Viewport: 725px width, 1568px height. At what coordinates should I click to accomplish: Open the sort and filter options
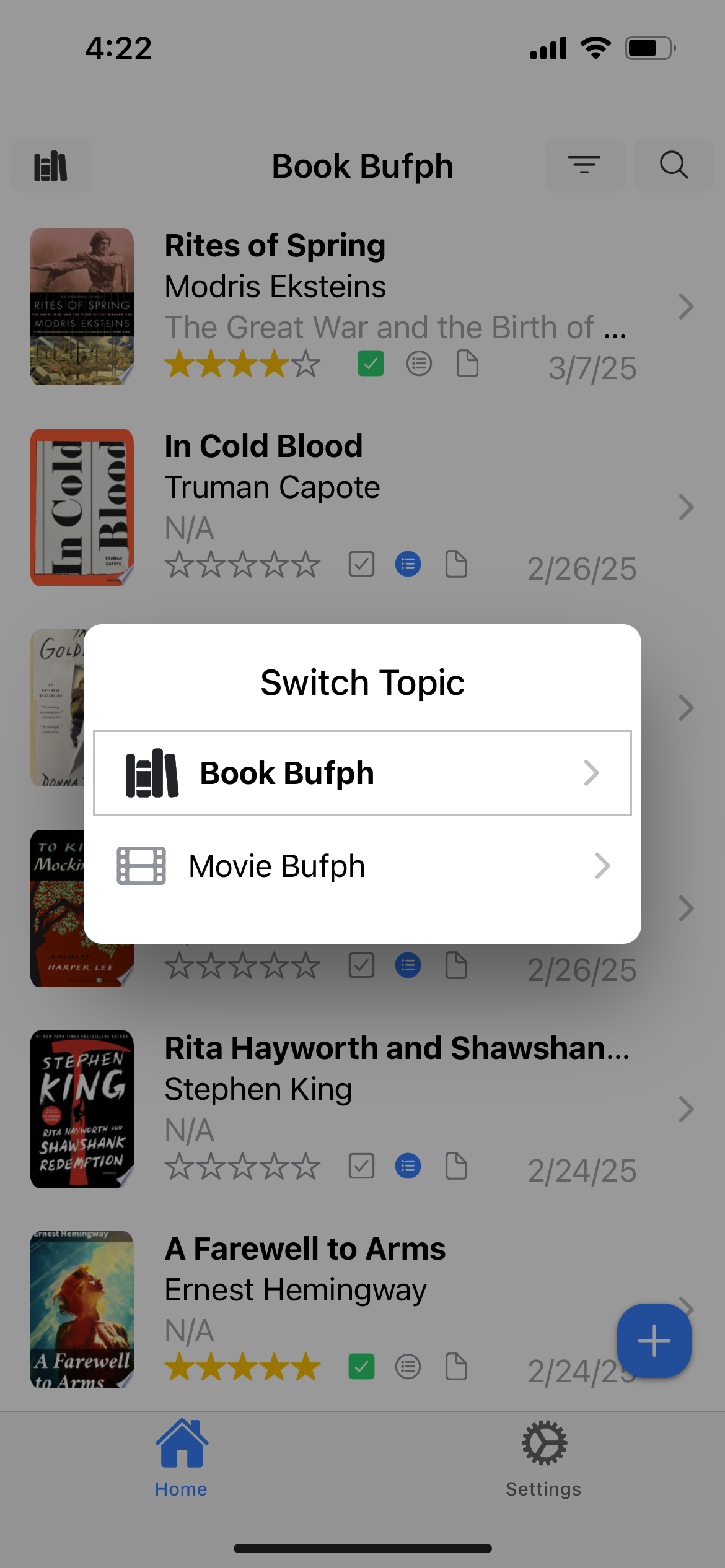pyautogui.click(x=584, y=165)
